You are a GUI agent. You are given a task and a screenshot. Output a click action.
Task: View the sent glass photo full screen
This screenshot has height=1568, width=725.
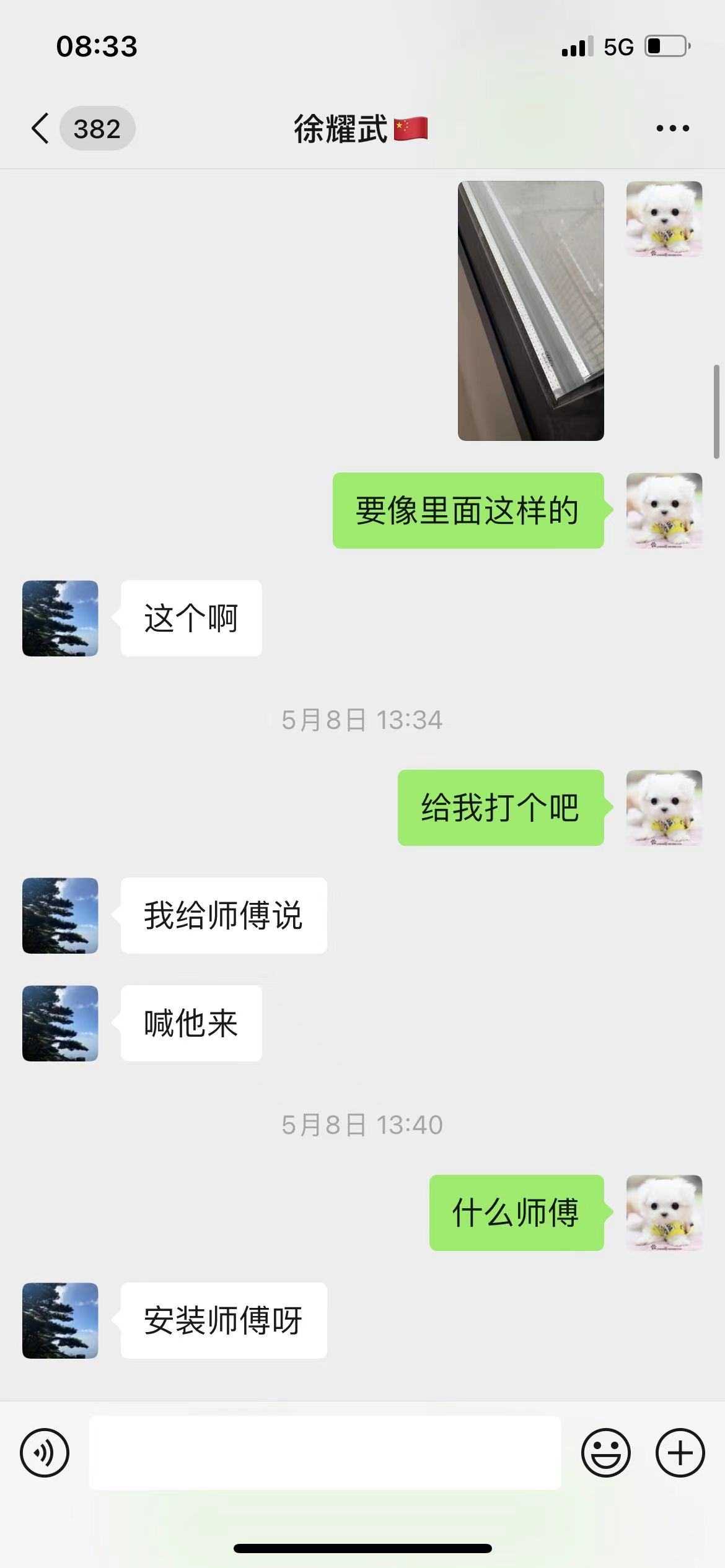point(530,311)
